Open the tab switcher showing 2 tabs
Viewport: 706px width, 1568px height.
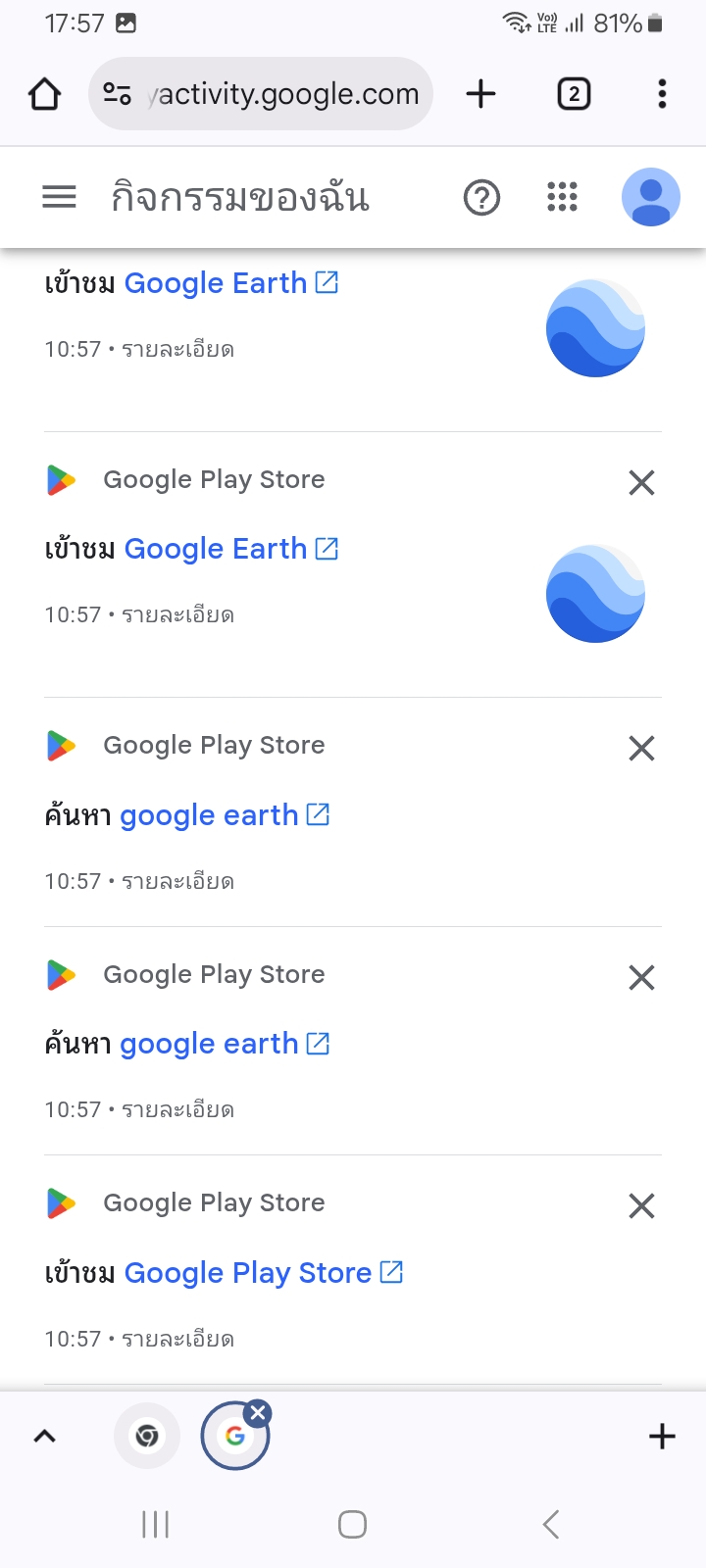(x=574, y=94)
